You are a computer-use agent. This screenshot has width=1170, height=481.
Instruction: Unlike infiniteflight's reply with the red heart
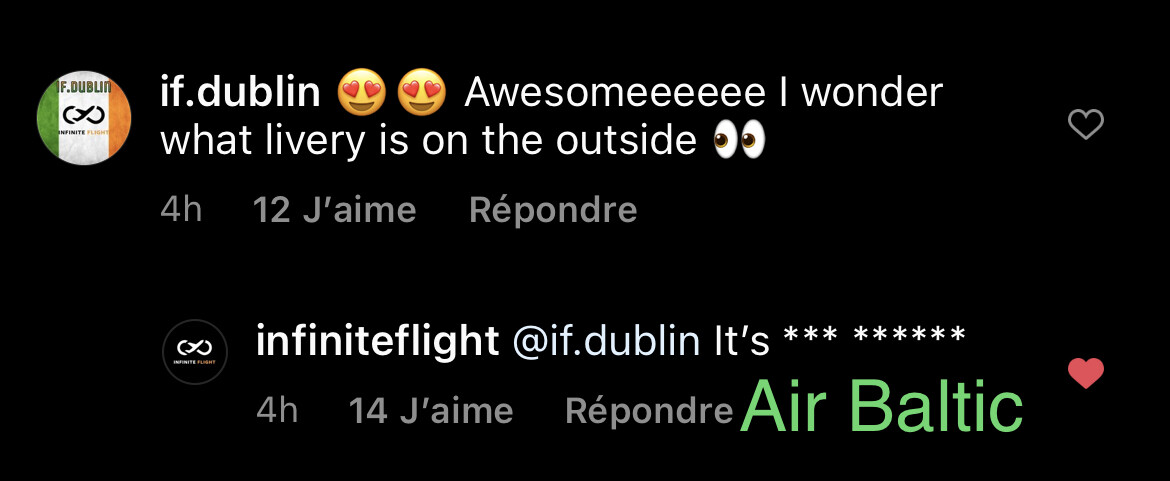coord(1085,374)
